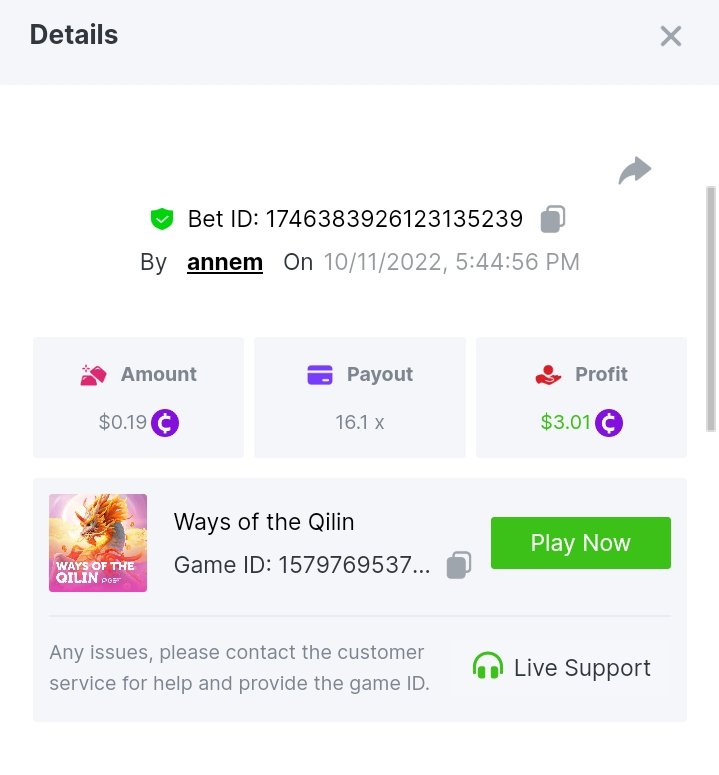This screenshot has width=719, height=775.
Task: Contact Live Support
Action: point(561,668)
